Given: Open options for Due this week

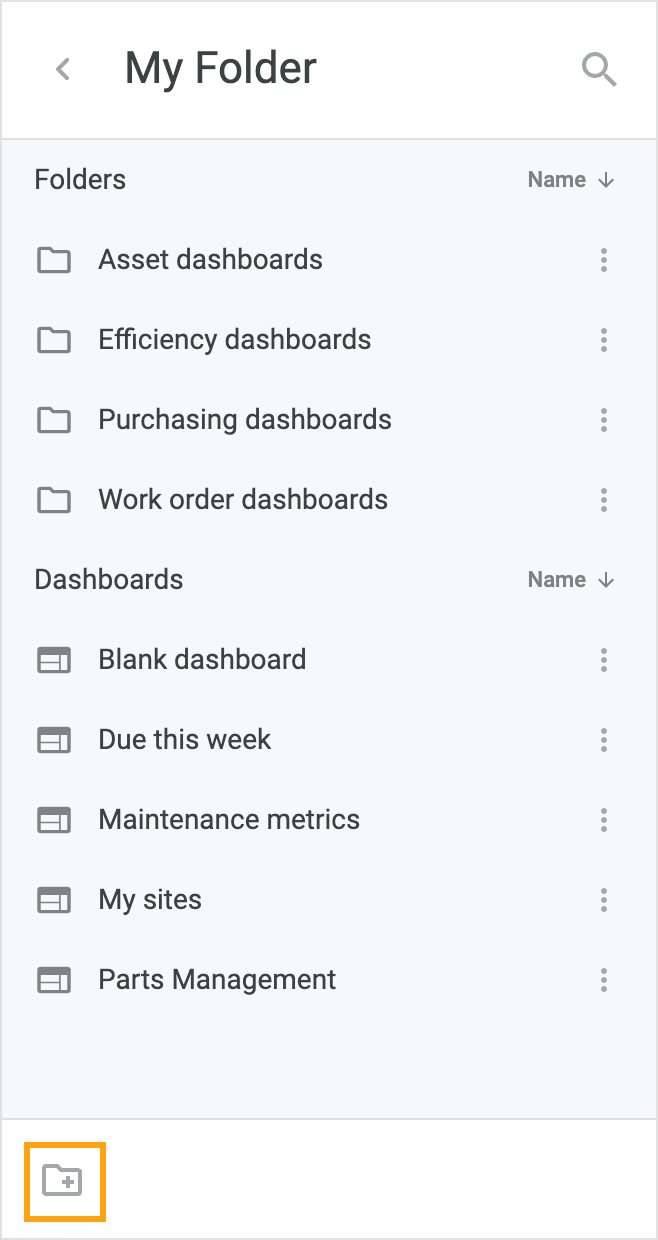Looking at the screenshot, I should tap(604, 740).
